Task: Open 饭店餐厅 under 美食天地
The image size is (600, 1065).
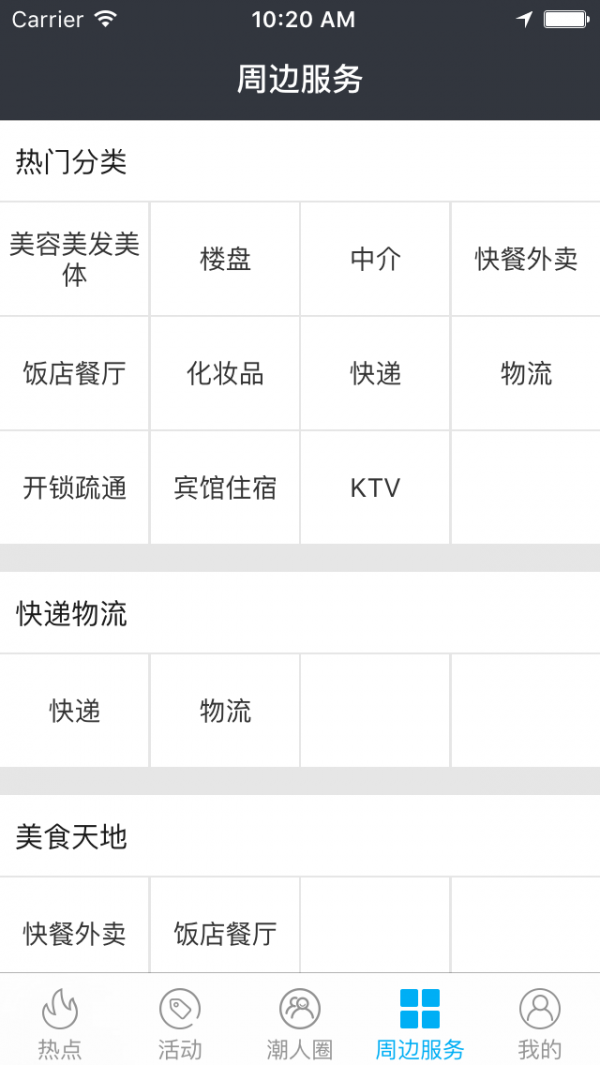Action: pos(225,933)
